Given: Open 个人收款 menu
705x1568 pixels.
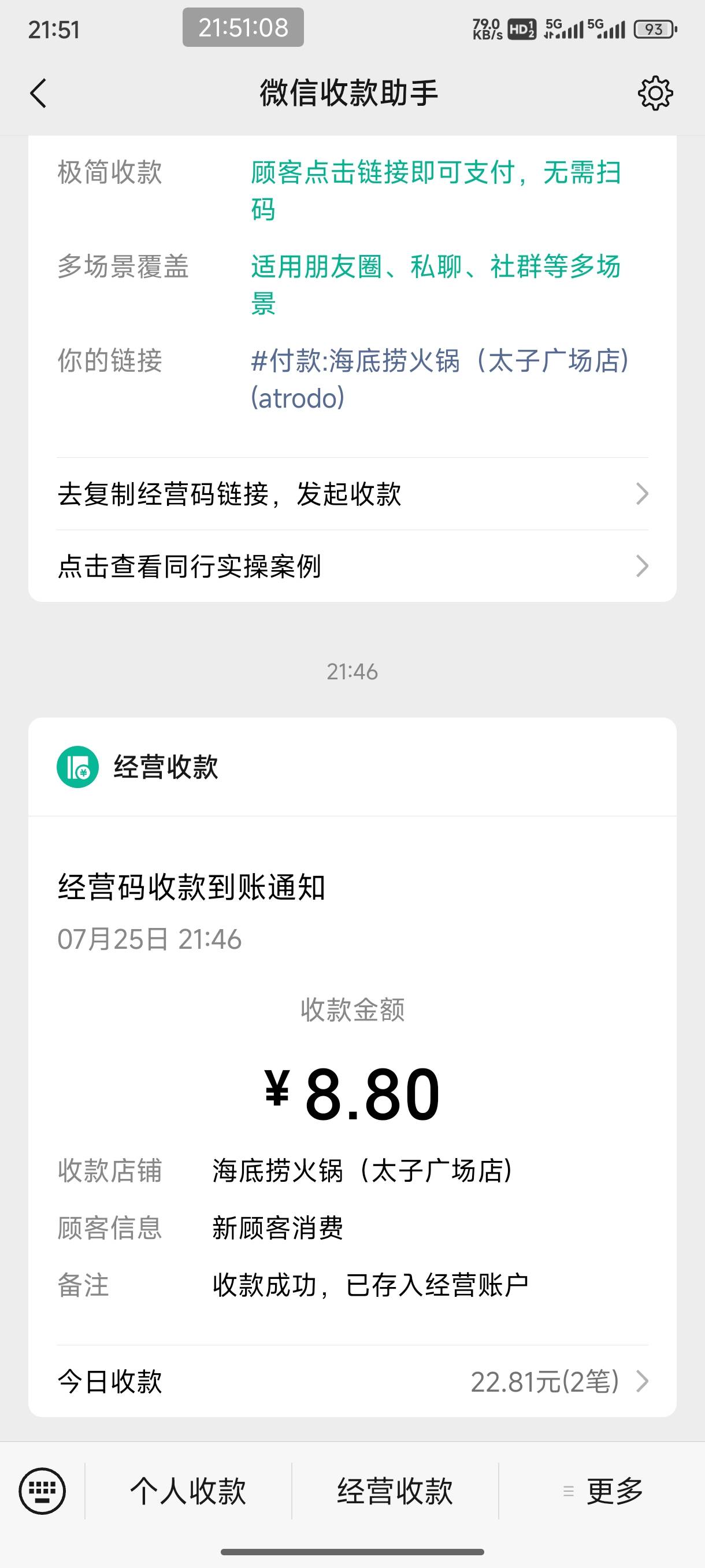Looking at the screenshot, I should (x=188, y=1491).
